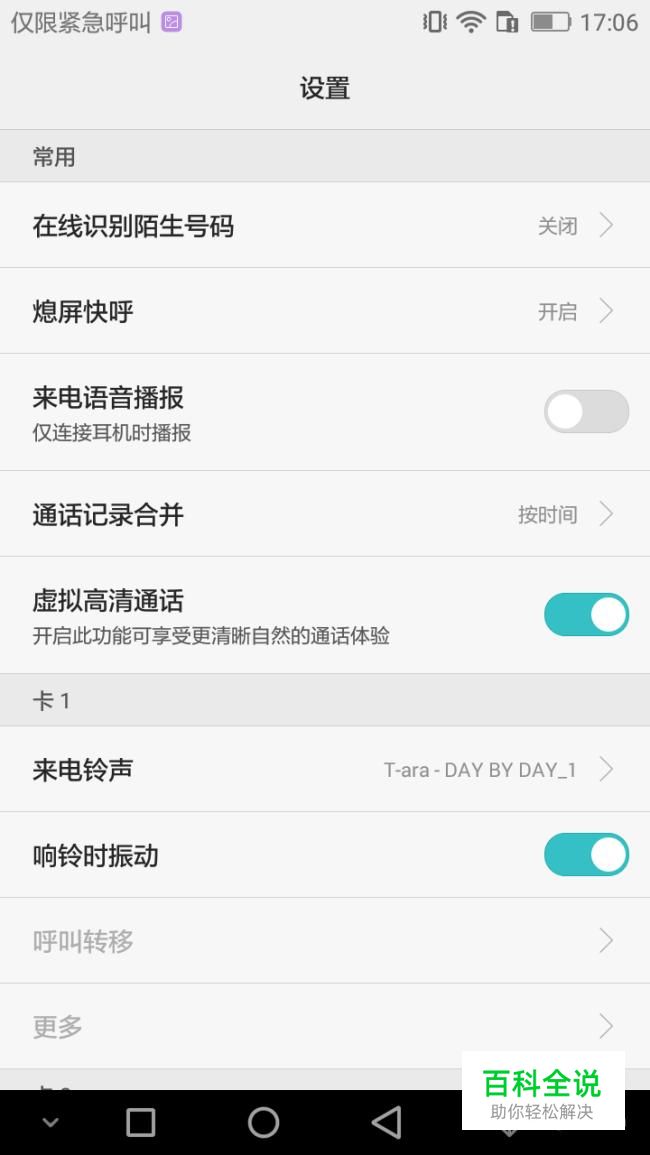Hide the navigation bar with the down arrow

[50, 1122]
